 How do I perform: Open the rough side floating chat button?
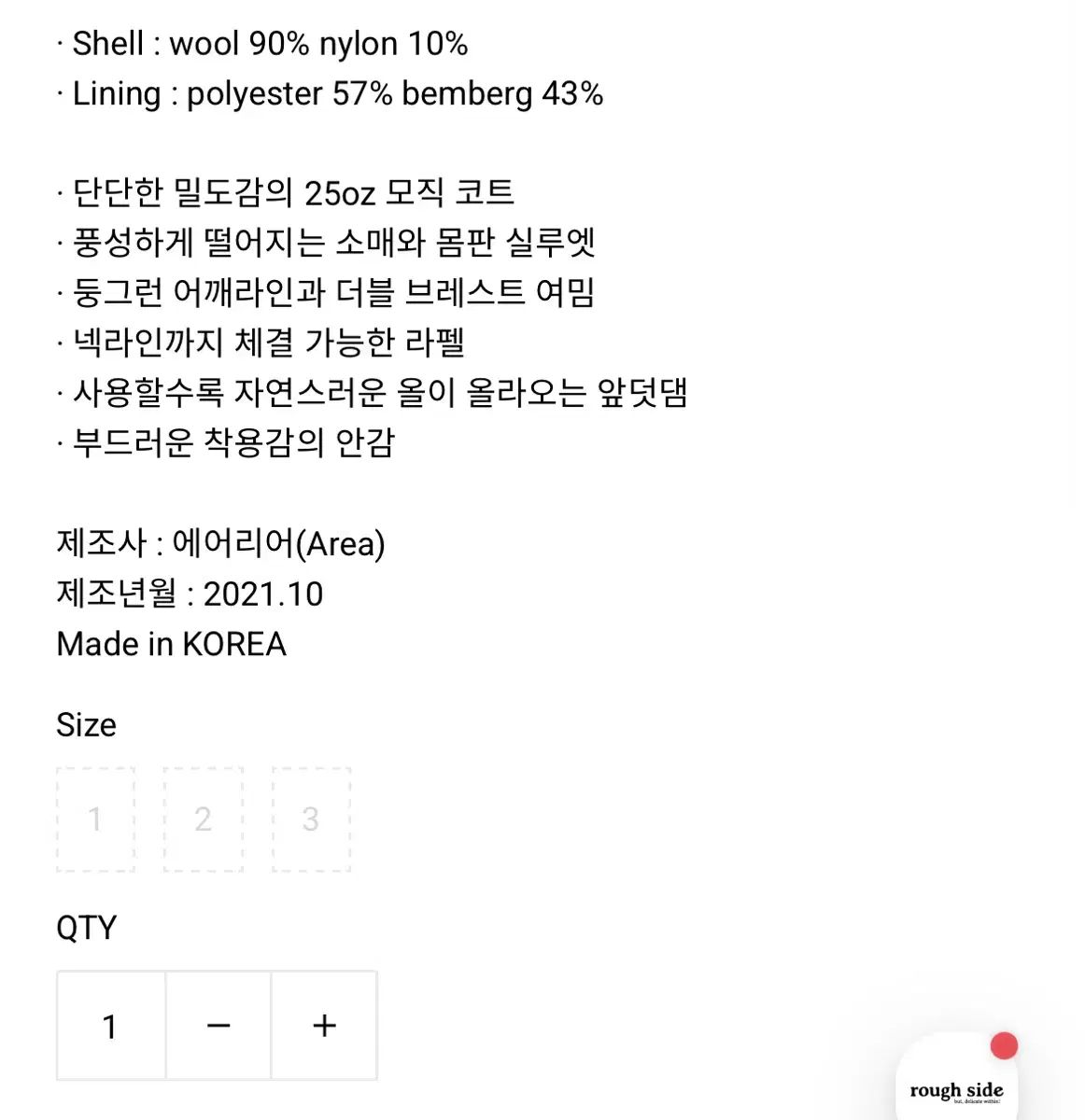[955, 1083]
